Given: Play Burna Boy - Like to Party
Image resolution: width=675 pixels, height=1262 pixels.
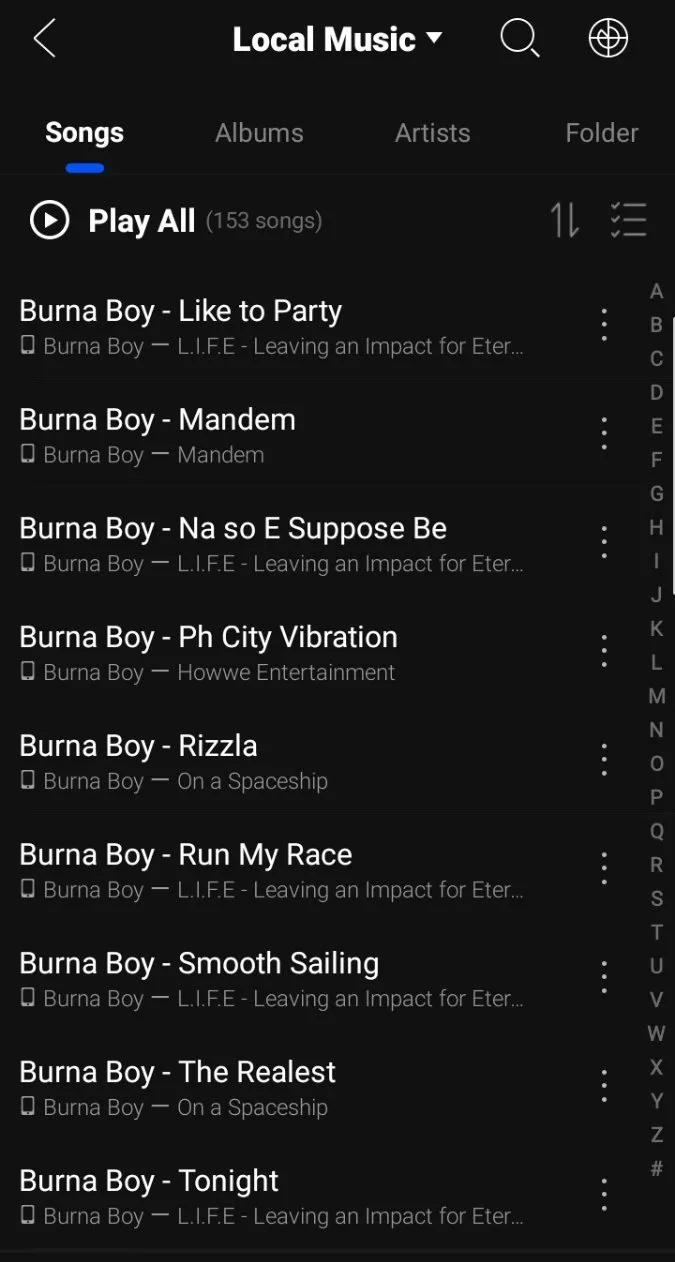Looking at the screenshot, I should coord(300,326).
